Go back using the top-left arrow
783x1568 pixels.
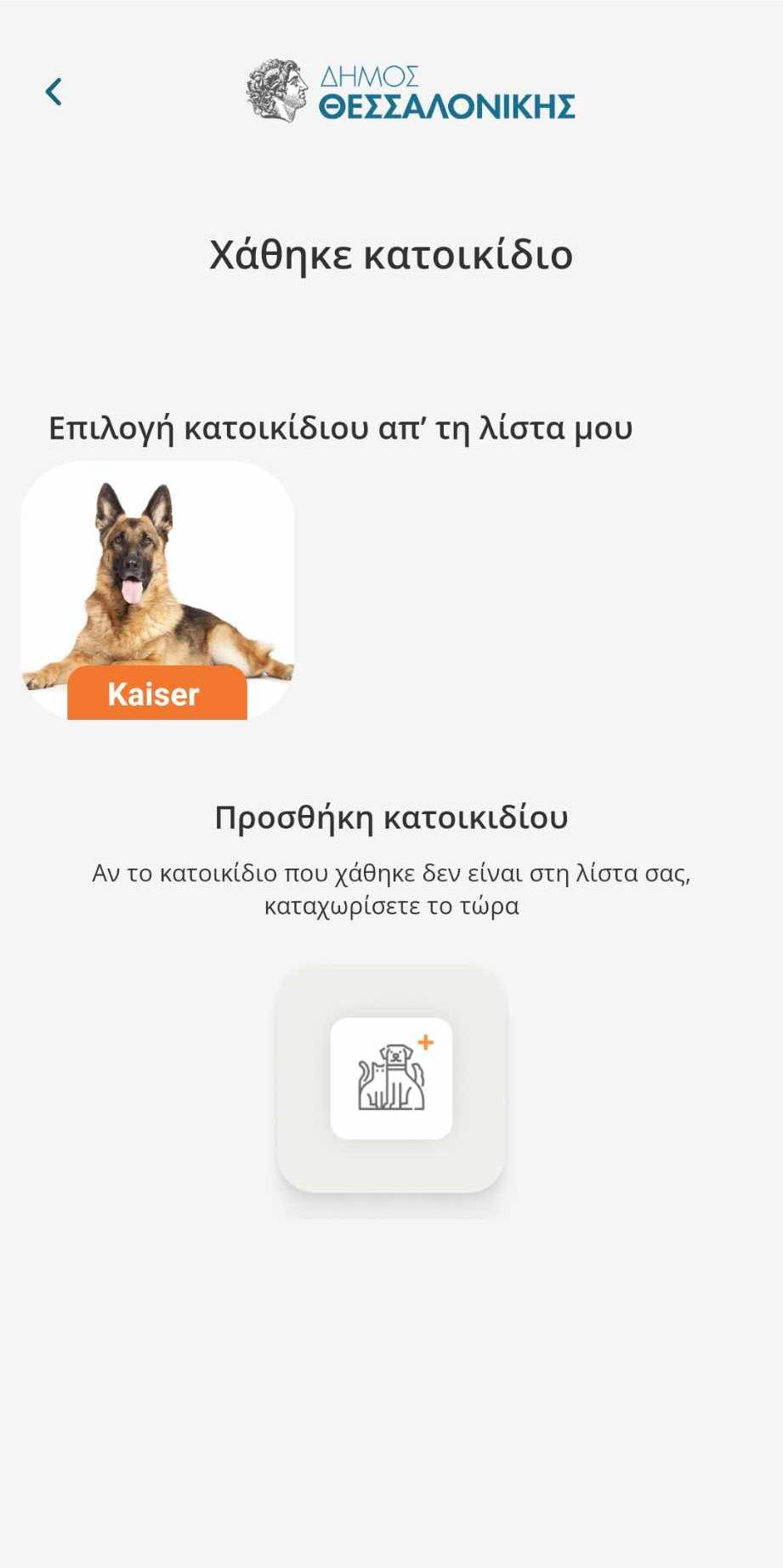tap(54, 92)
